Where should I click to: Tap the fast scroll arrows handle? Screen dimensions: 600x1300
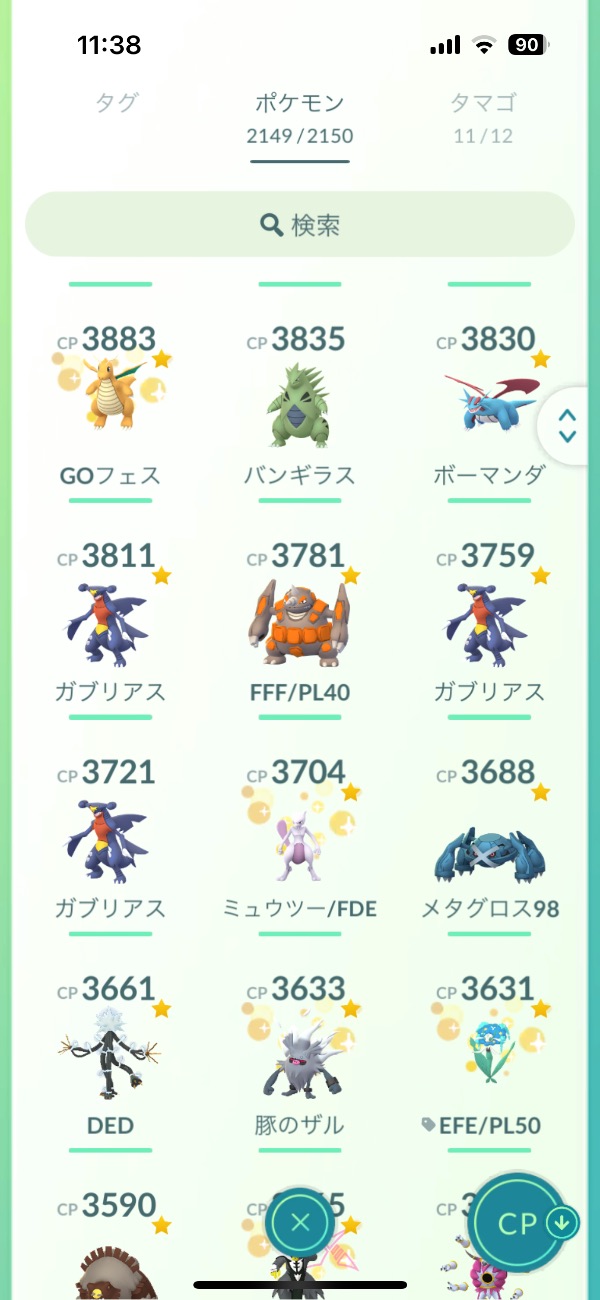point(567,426)
